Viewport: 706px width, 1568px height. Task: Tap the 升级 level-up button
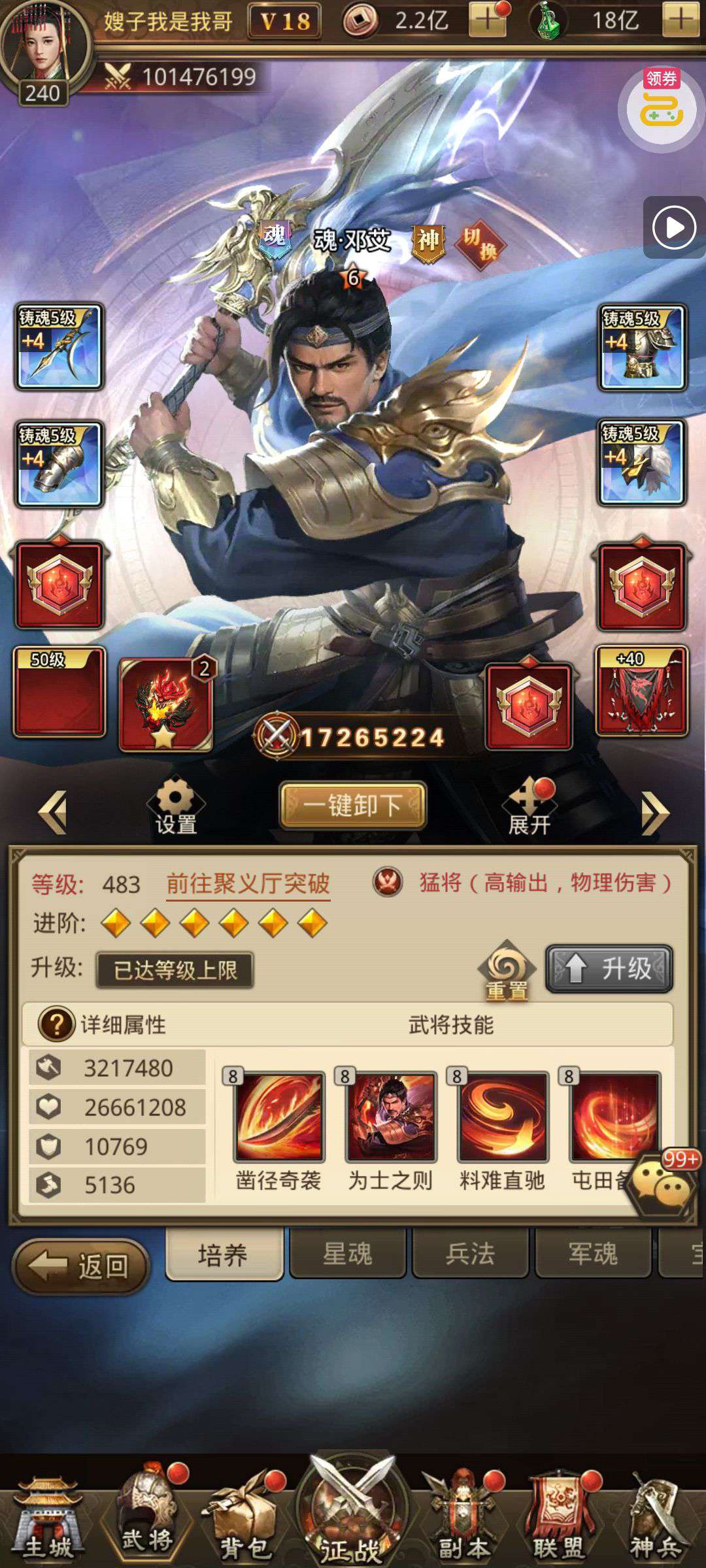609,968
